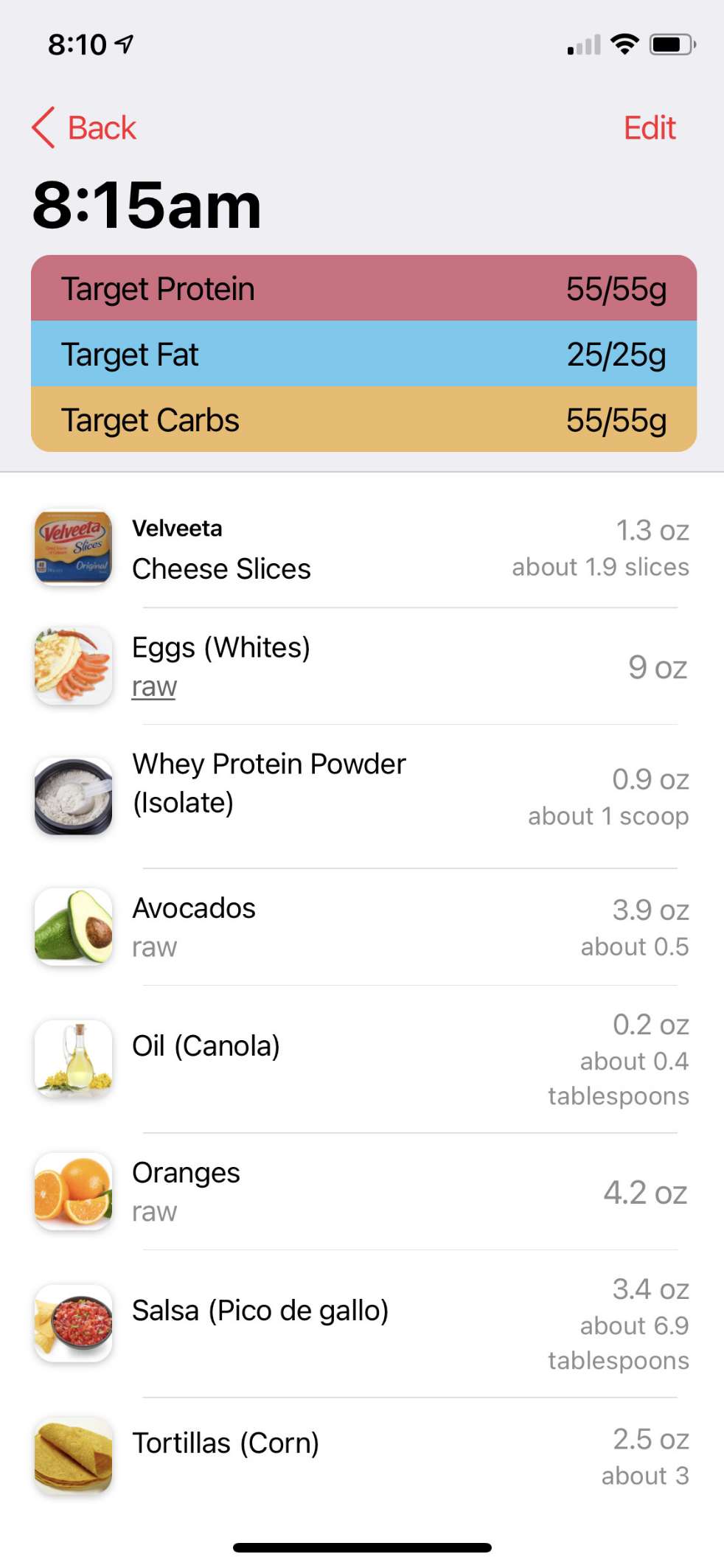Open the Oil (Canola) item

pos(361,1059)
